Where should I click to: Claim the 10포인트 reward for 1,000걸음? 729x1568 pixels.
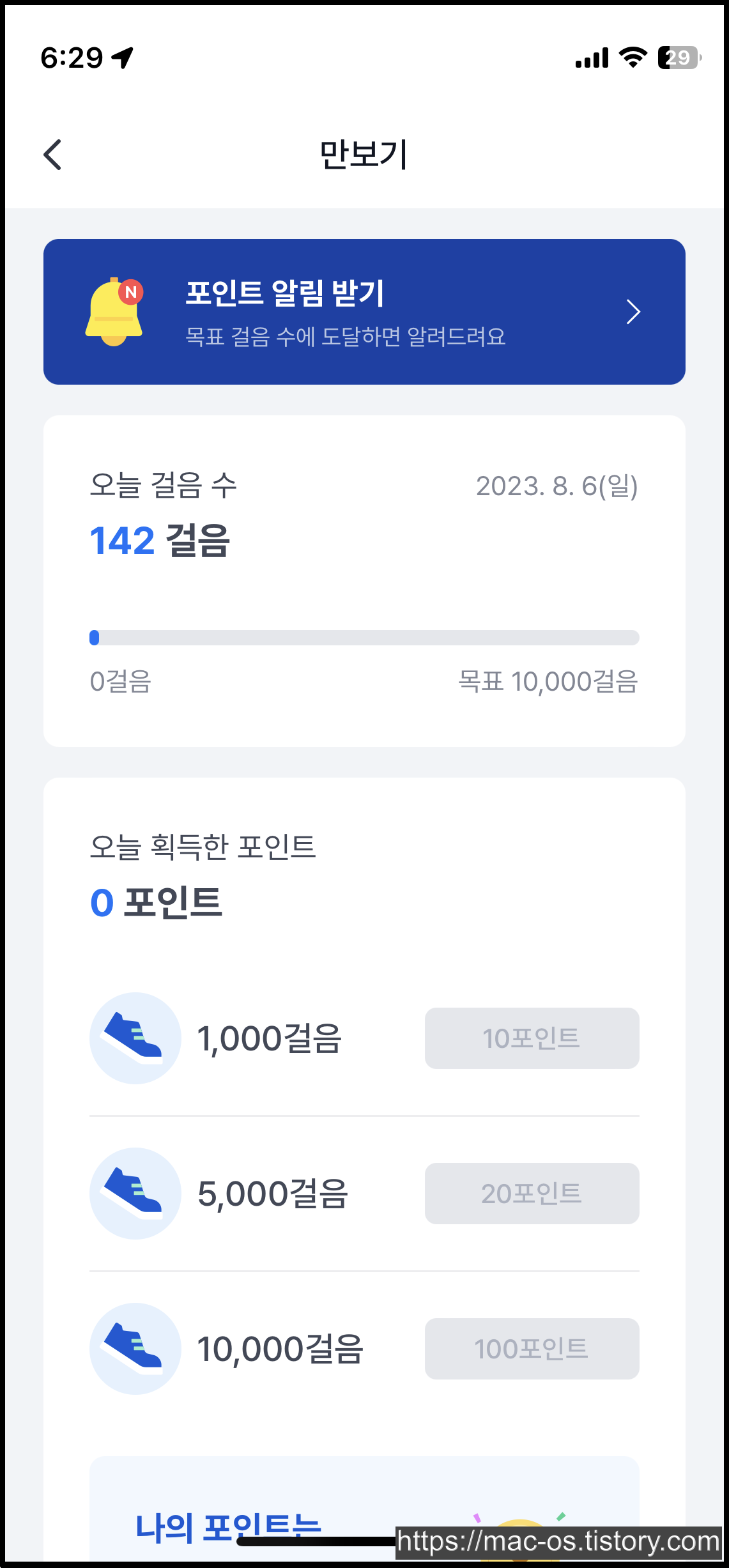point(532,1038)
